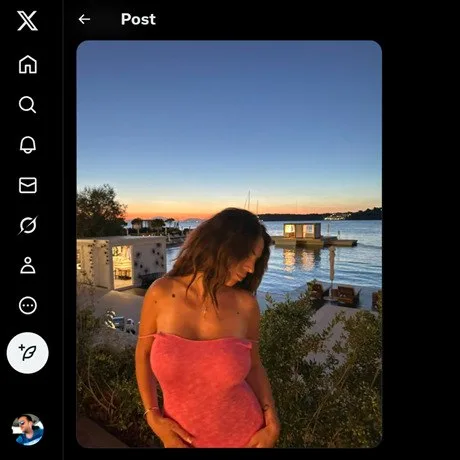Open the account switcher avatar
The image size is (460, 460).
click(x=28, y=430)
